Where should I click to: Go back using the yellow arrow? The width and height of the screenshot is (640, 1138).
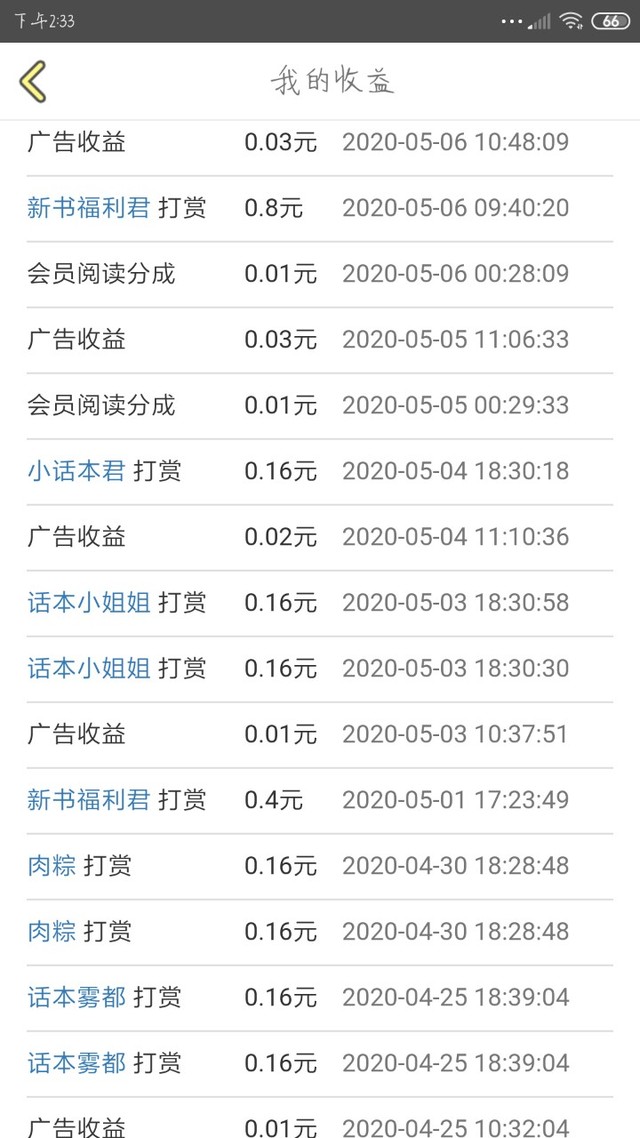[33, 81]
